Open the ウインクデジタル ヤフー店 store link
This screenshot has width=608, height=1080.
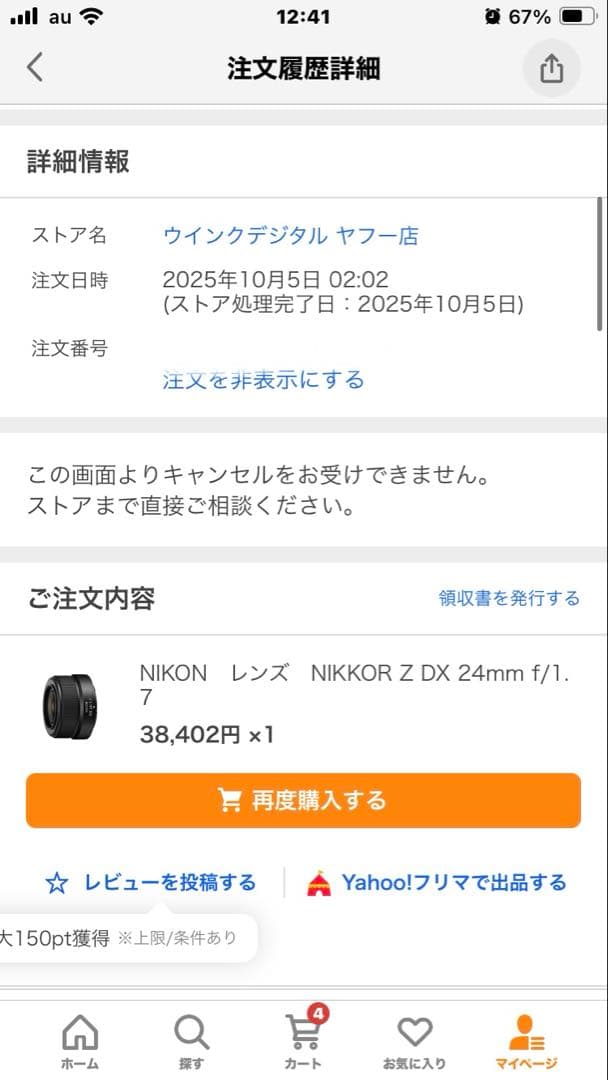[290, 236]
